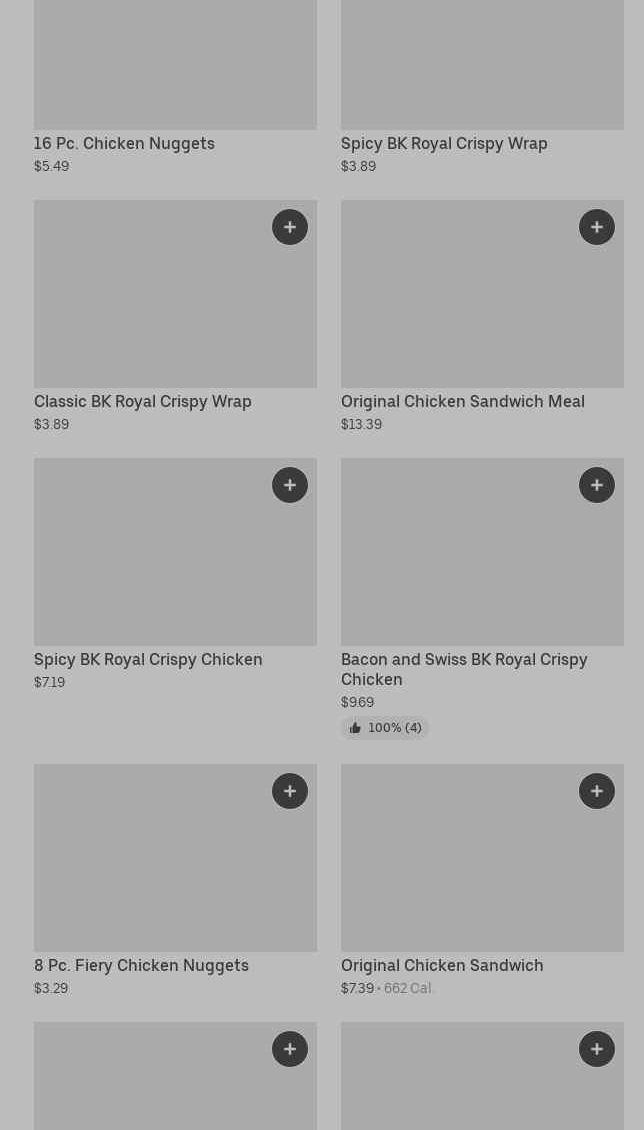Add 8 Pc. Fiery Chicken Nuggets to cart

click(290, 791)
